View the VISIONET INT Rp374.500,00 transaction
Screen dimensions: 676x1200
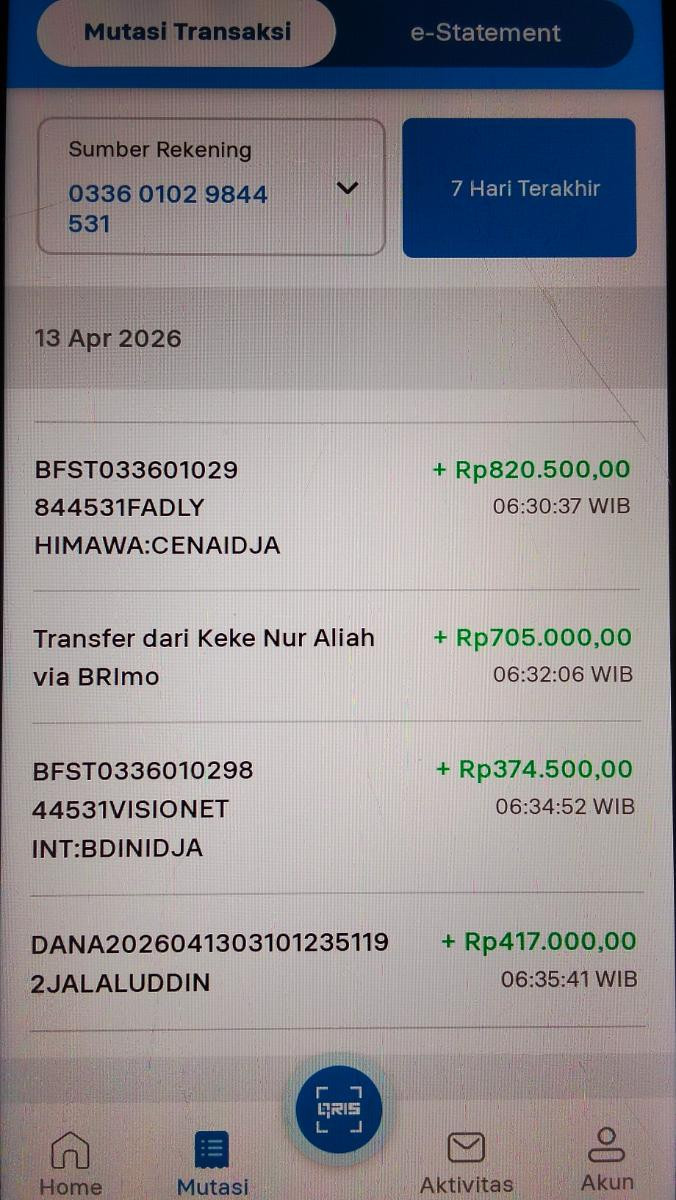coord(334,808)
